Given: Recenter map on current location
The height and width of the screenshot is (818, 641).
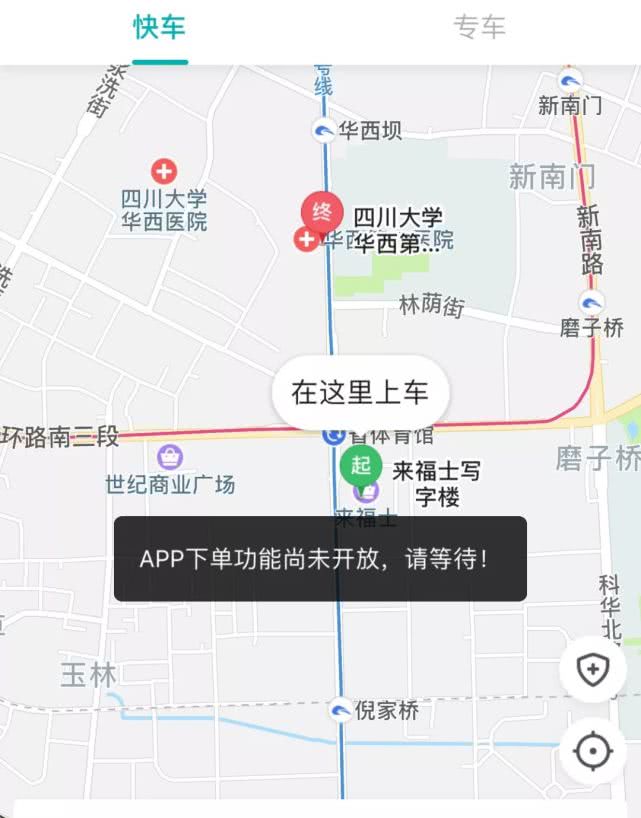Looking at the screenshot, I should pos(592,749).
